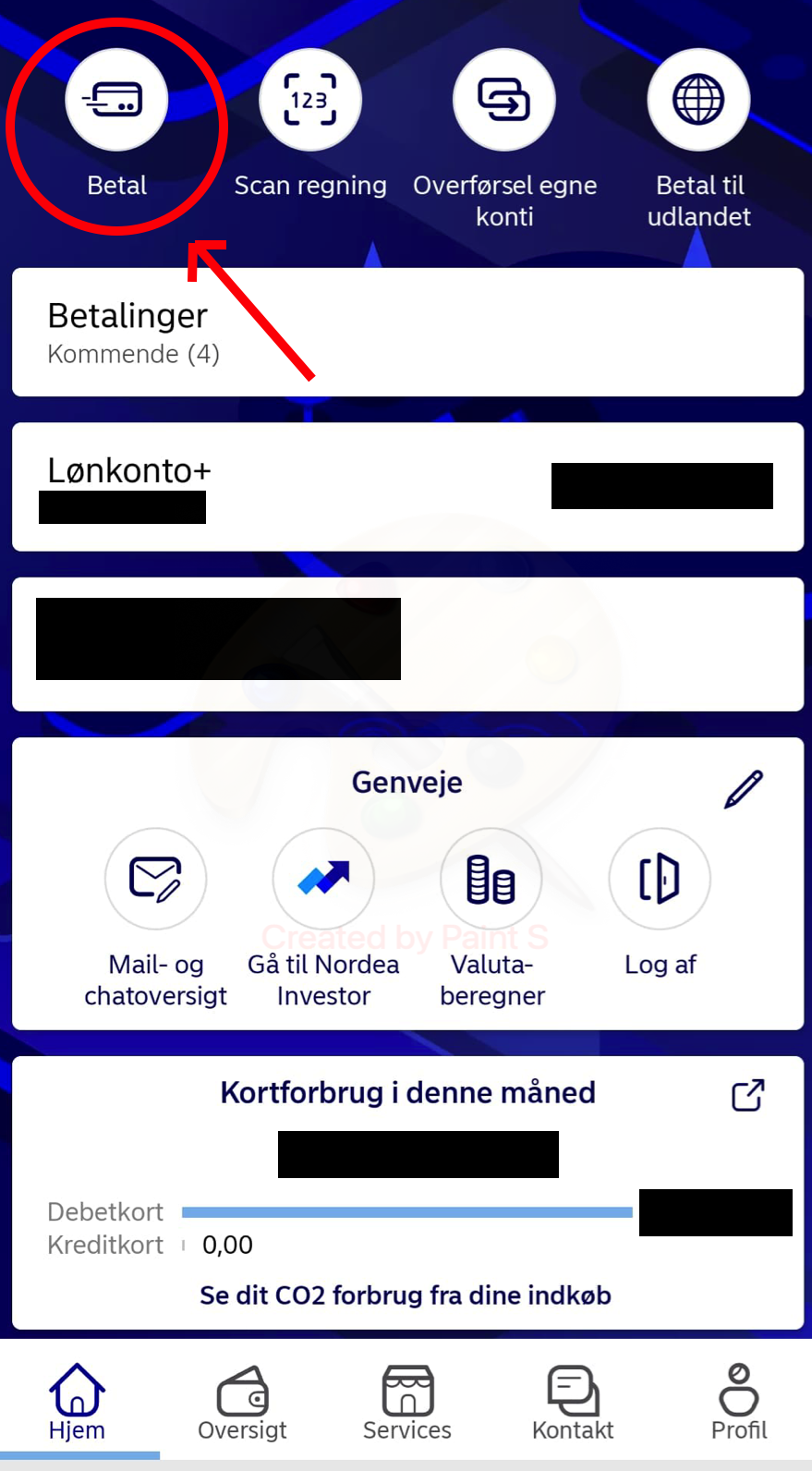Open Betal til udlandet
The width and height of the screenshot is (812, 1471).
[698, 100]
